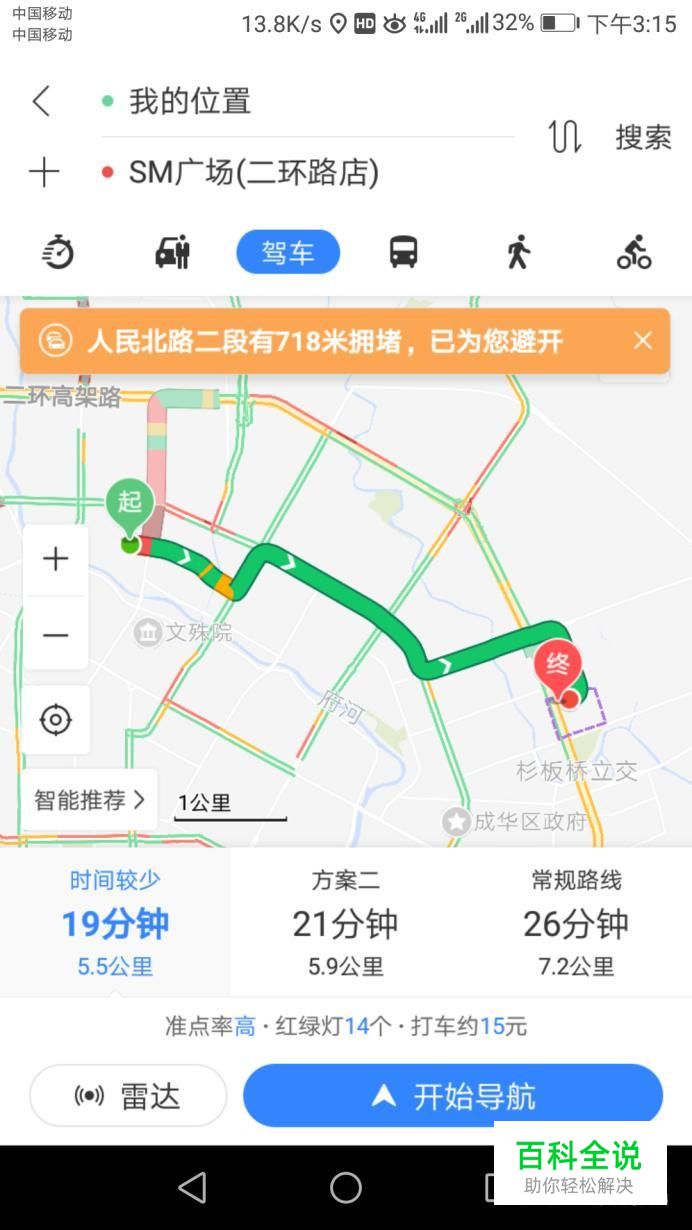This screenshot has height=1230, width=692.
Task: Switch to the walking mode tab
Action: click(x=518, y=252)
